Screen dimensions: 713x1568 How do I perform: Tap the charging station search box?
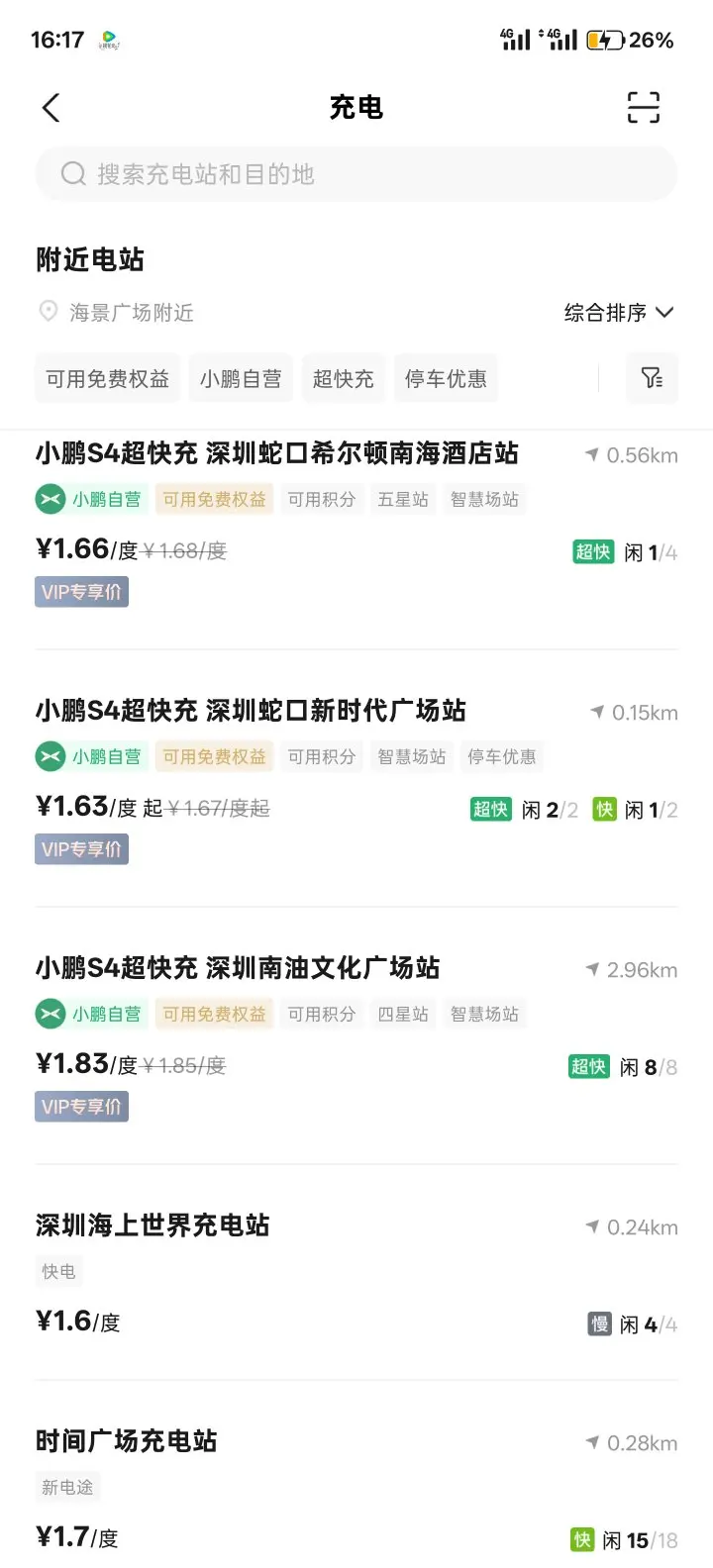(x=356, y=174)
